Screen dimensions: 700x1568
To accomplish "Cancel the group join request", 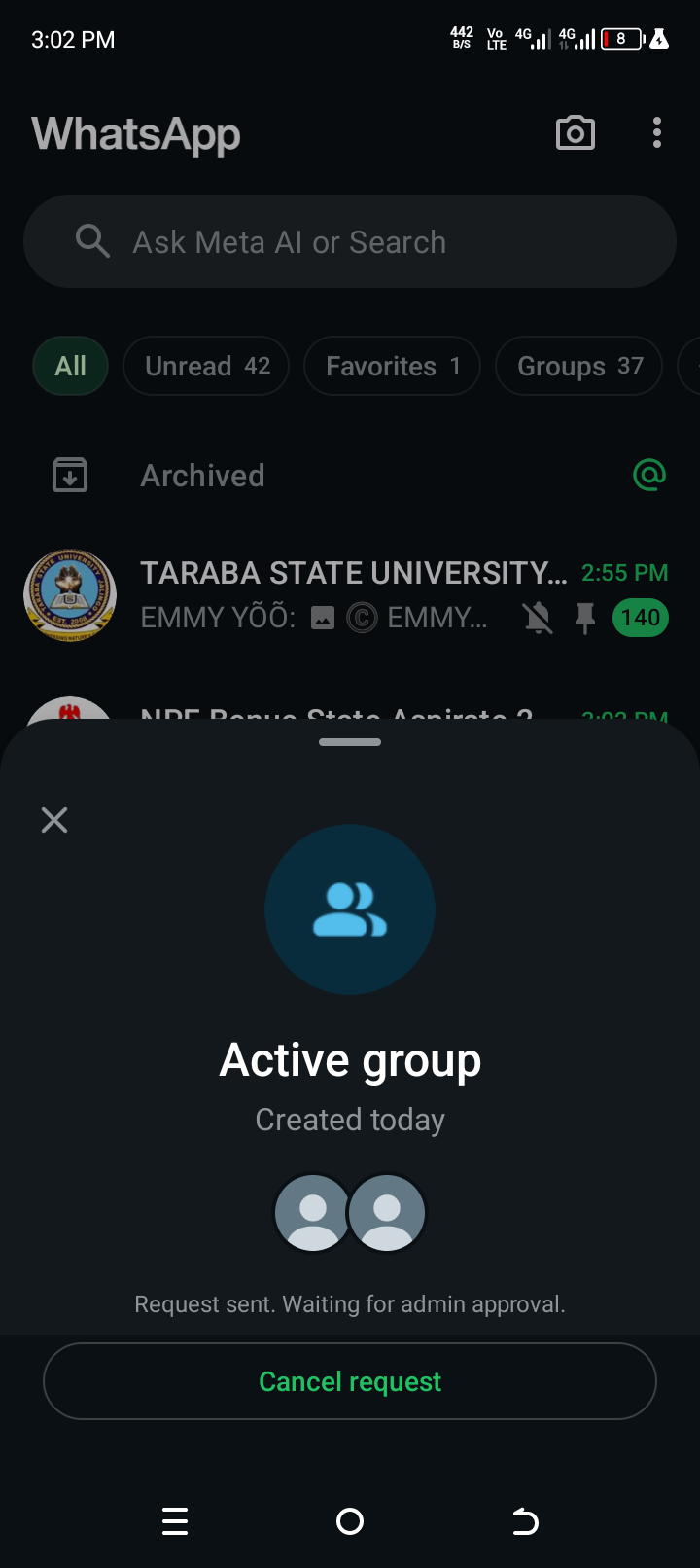I will (350, 1381).
